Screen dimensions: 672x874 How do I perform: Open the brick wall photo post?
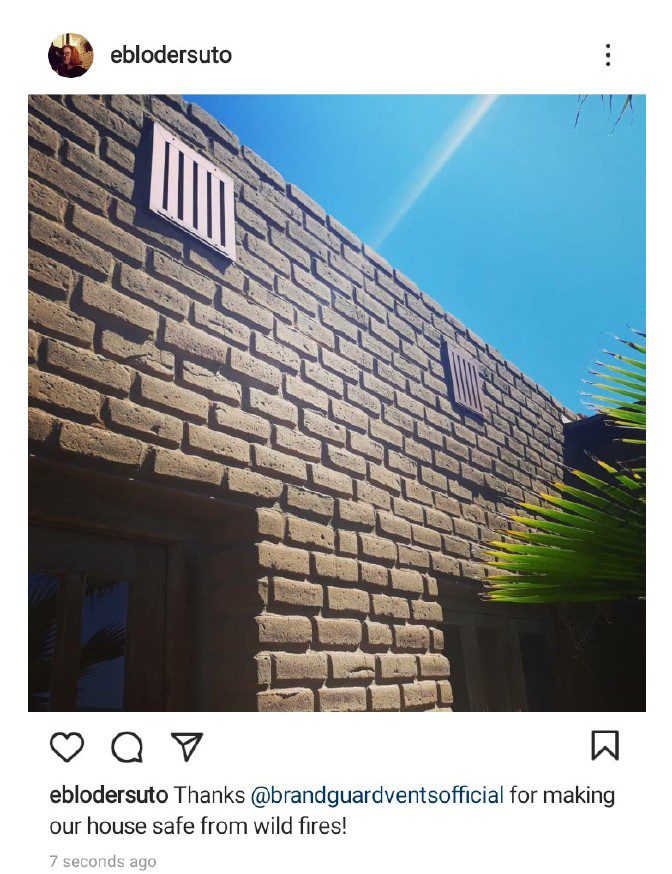[x=336, y=402]
